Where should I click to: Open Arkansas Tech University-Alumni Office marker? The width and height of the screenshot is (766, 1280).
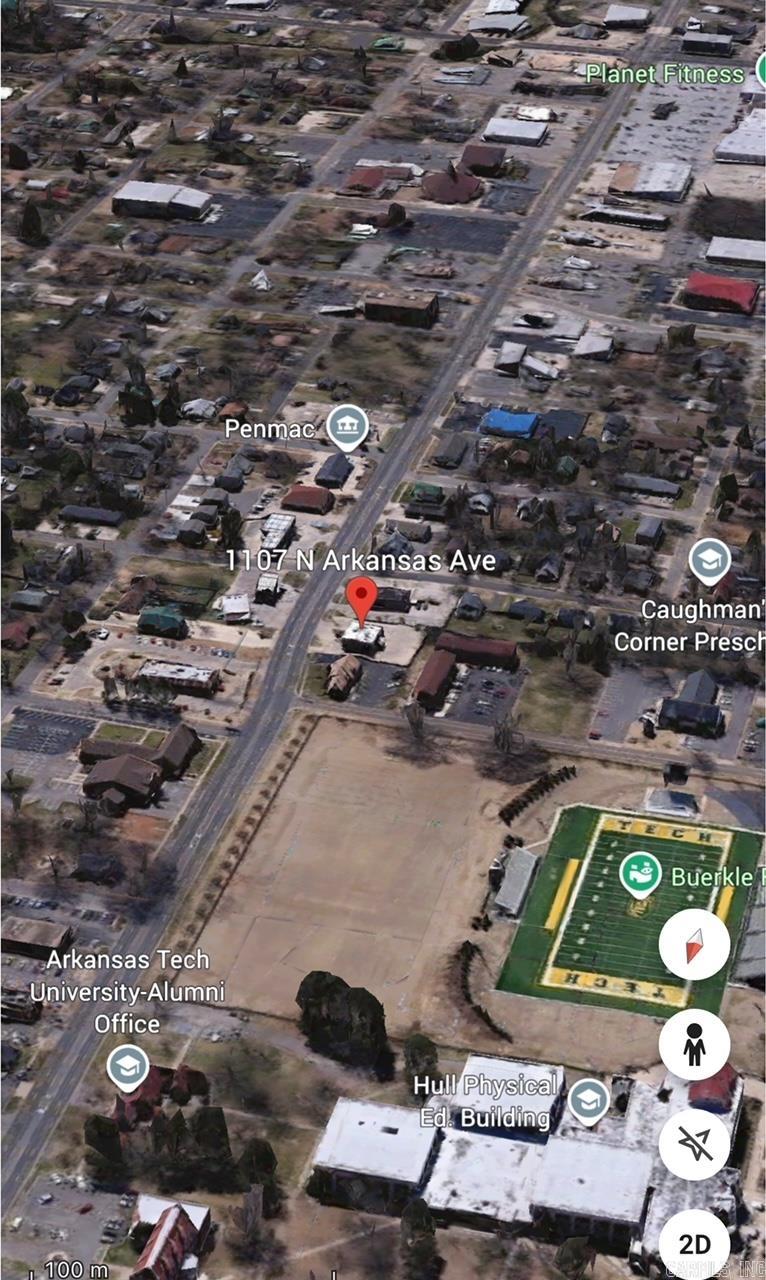(x=127, y=1067)
